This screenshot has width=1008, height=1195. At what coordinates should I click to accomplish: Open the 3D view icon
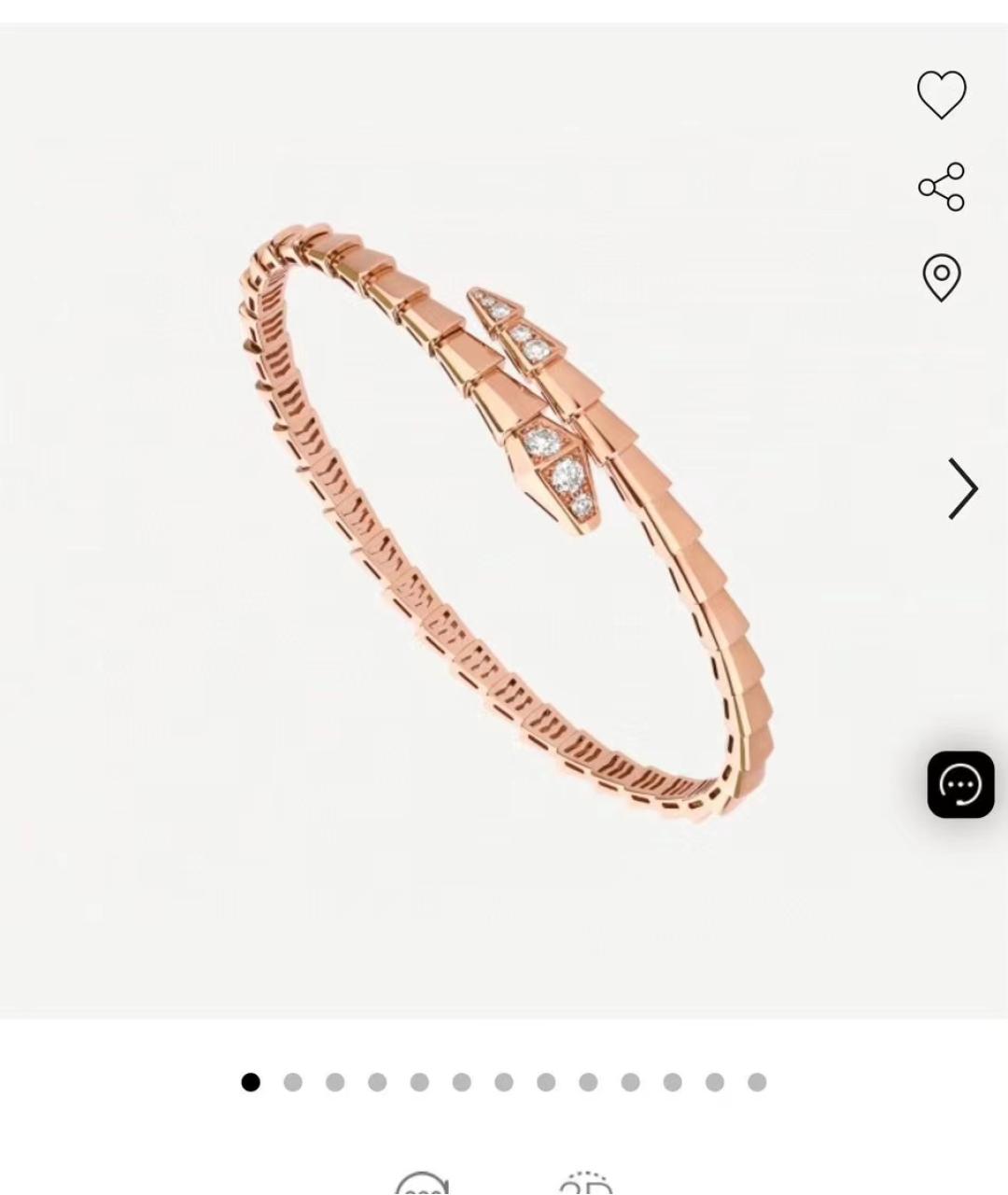[x=585, y=1183]
